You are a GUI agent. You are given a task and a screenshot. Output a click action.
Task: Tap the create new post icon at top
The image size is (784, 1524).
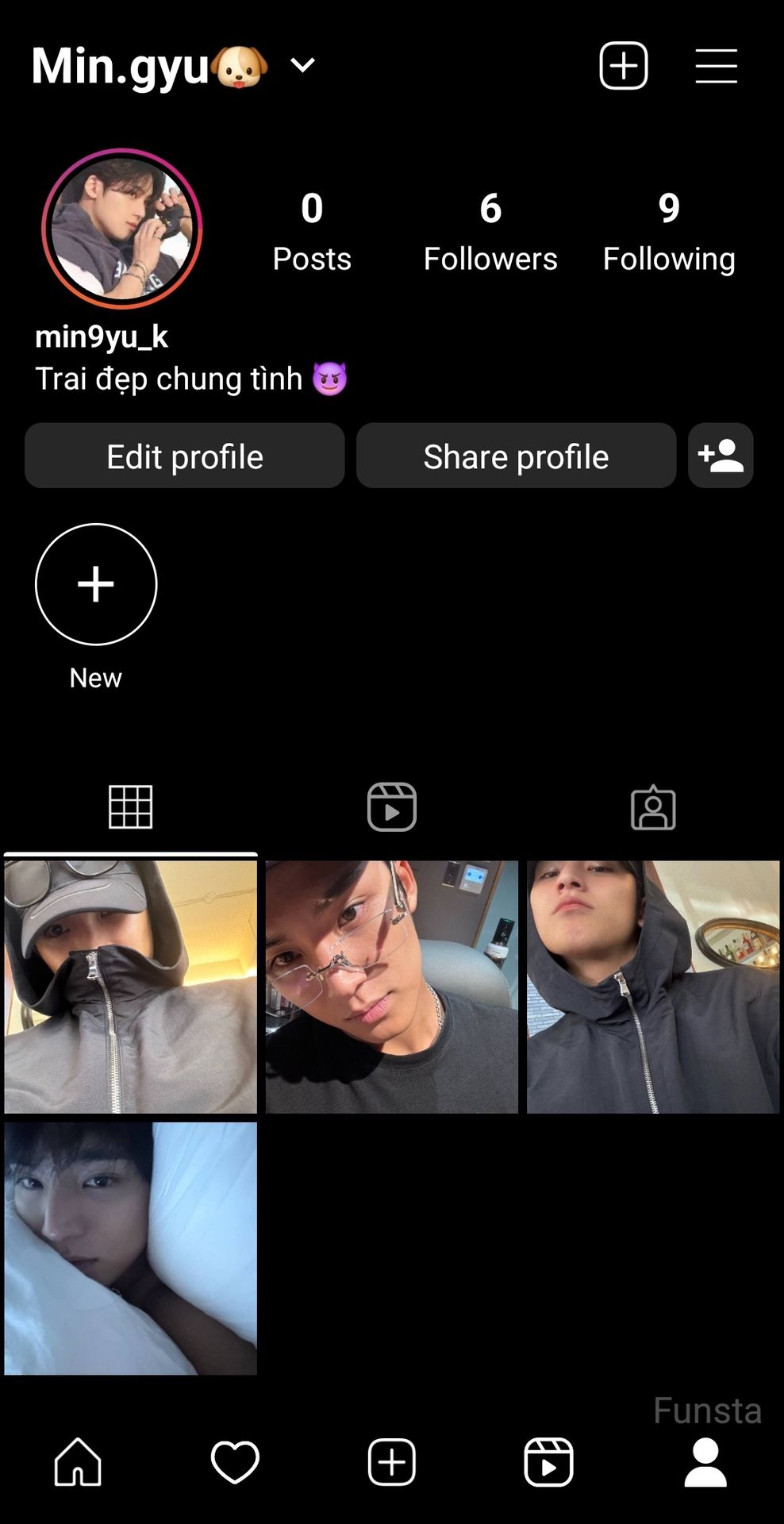pyautogui.click(x=623, y=65)
